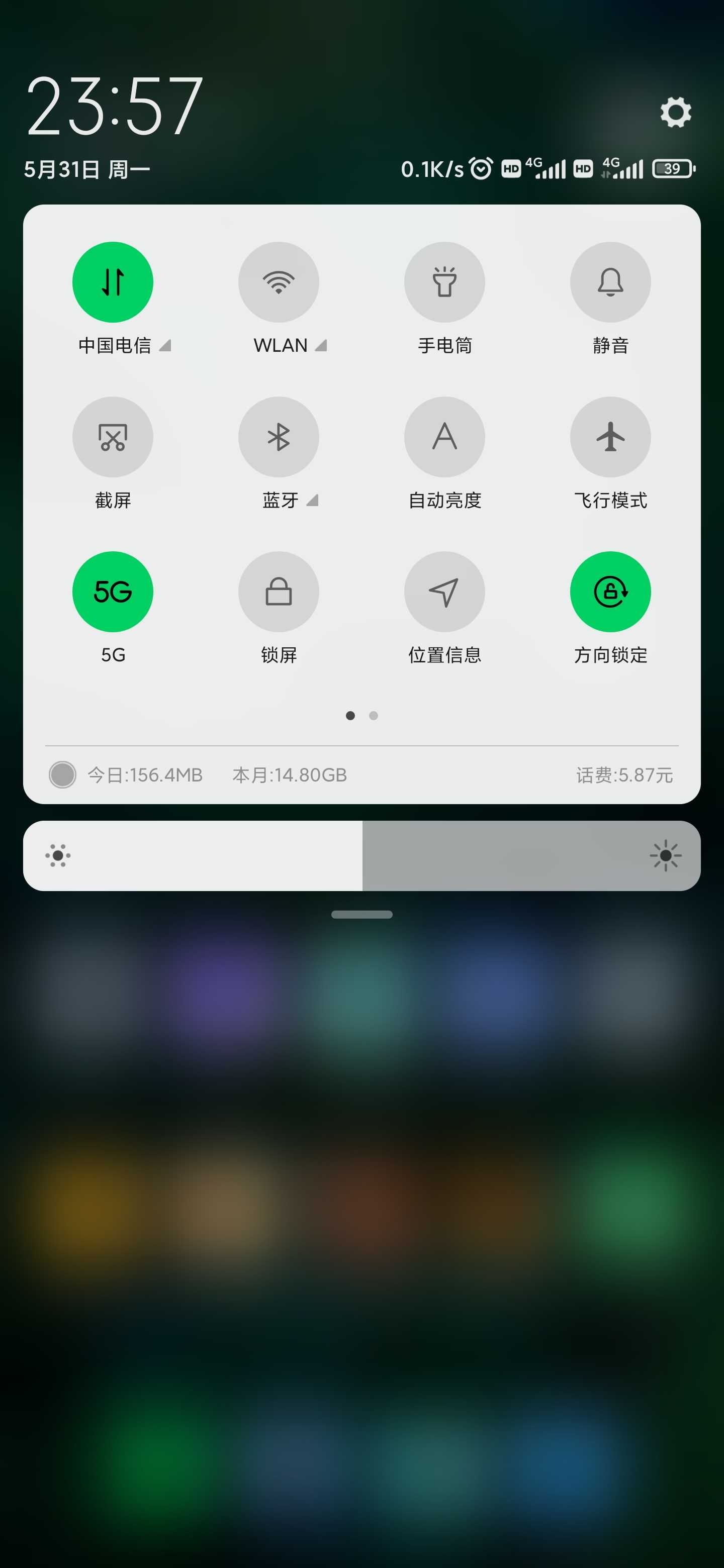The image size is (724, 1568).
Task: Take a screenshot with 截屏
Action: point(113,436)
